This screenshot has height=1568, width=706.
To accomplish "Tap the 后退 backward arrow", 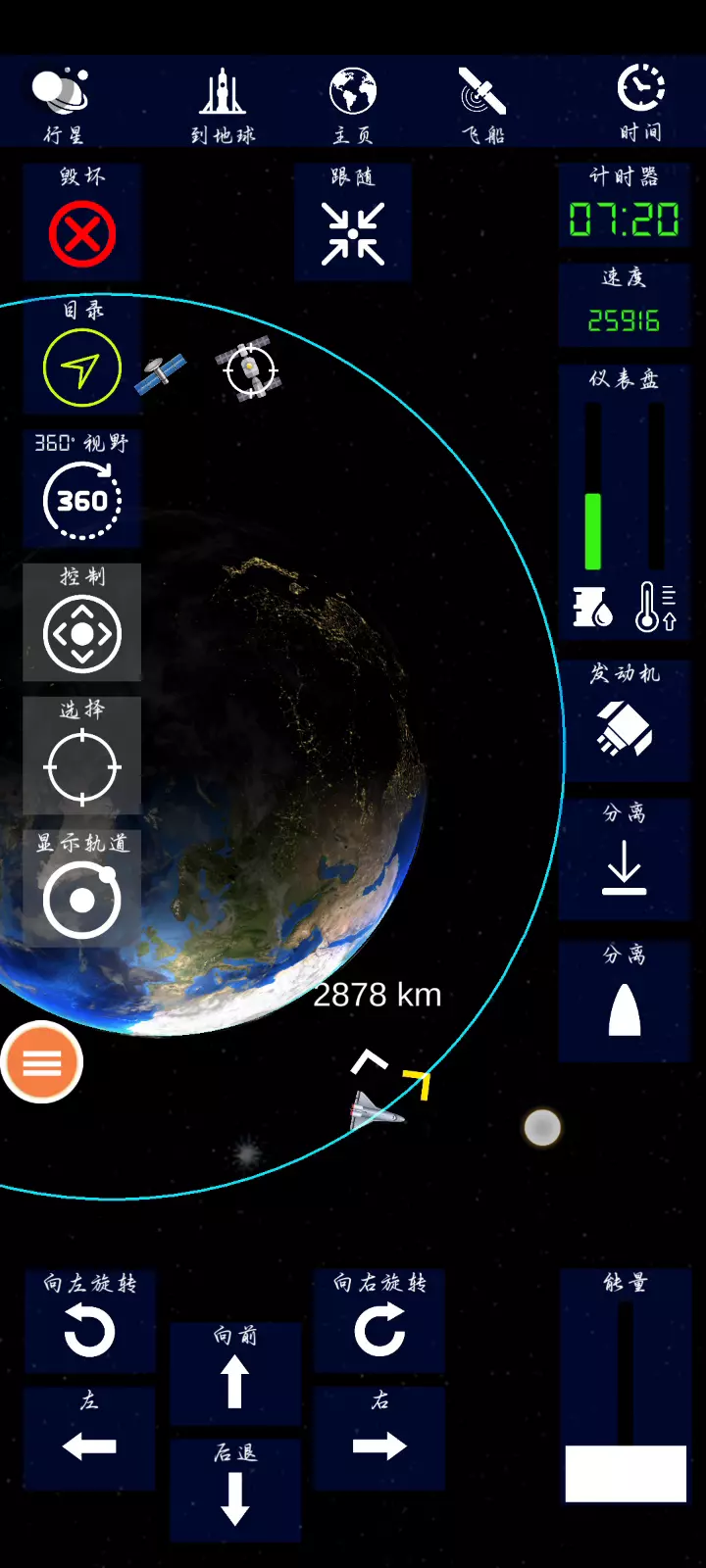I will tap(235, 1490).
